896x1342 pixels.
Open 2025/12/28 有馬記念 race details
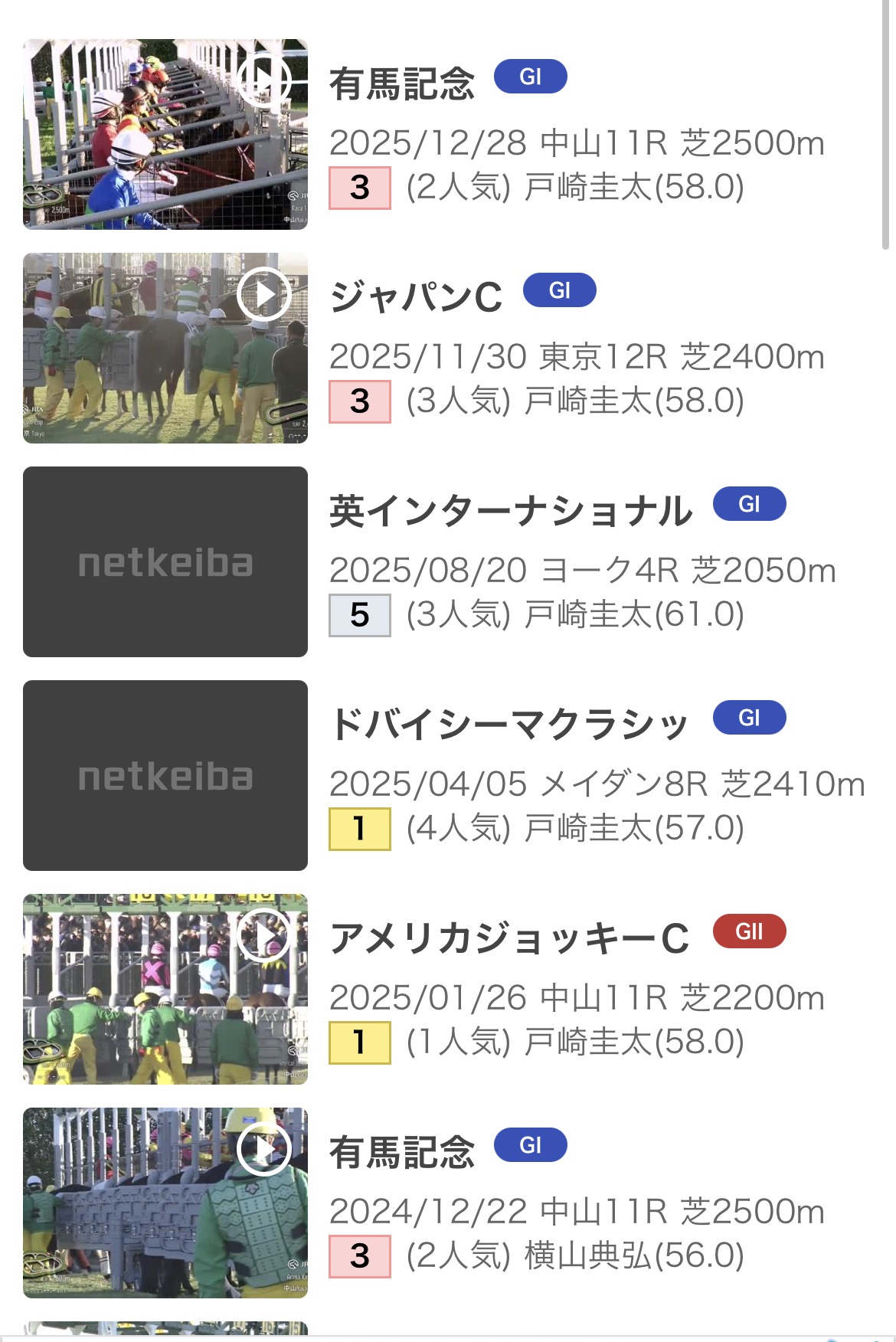click(402, 84)
